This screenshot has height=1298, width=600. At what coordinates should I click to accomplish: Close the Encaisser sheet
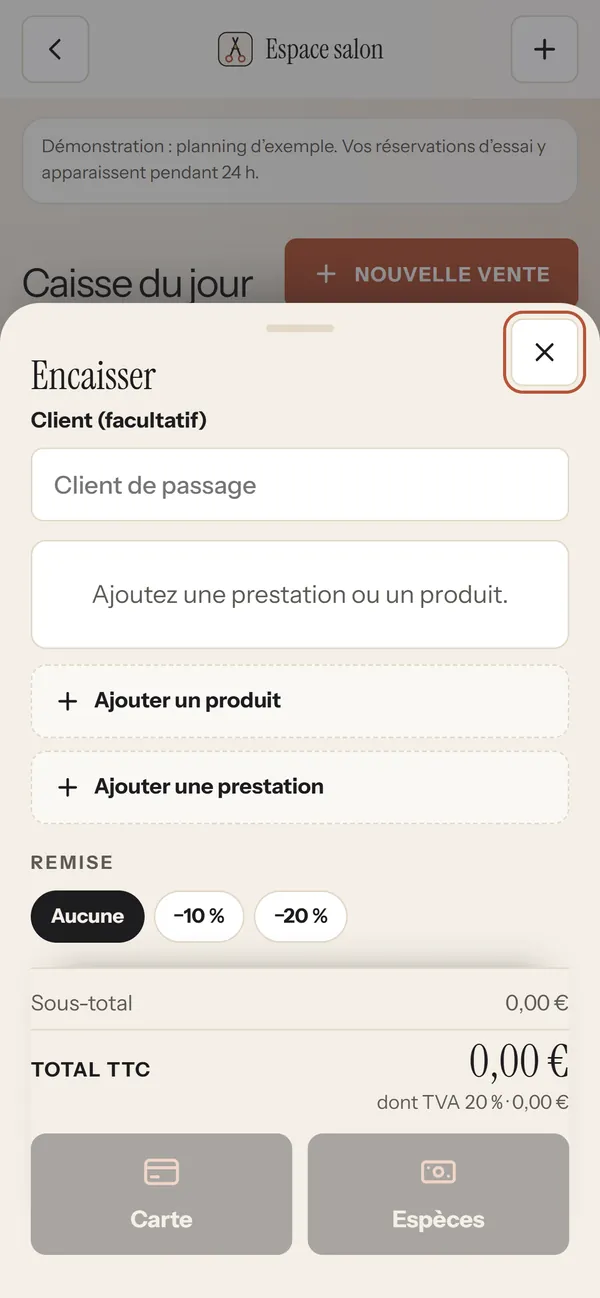coord(544,352)
